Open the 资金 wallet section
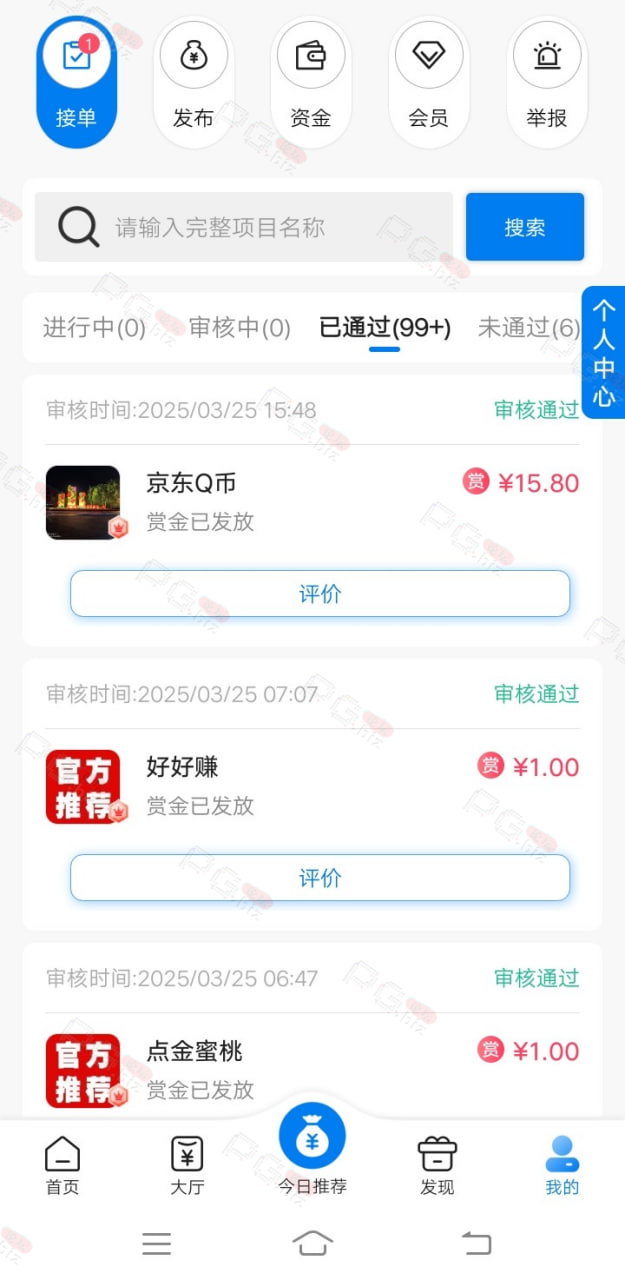Screen dimensions: 625x1280 tap(311, 81)
